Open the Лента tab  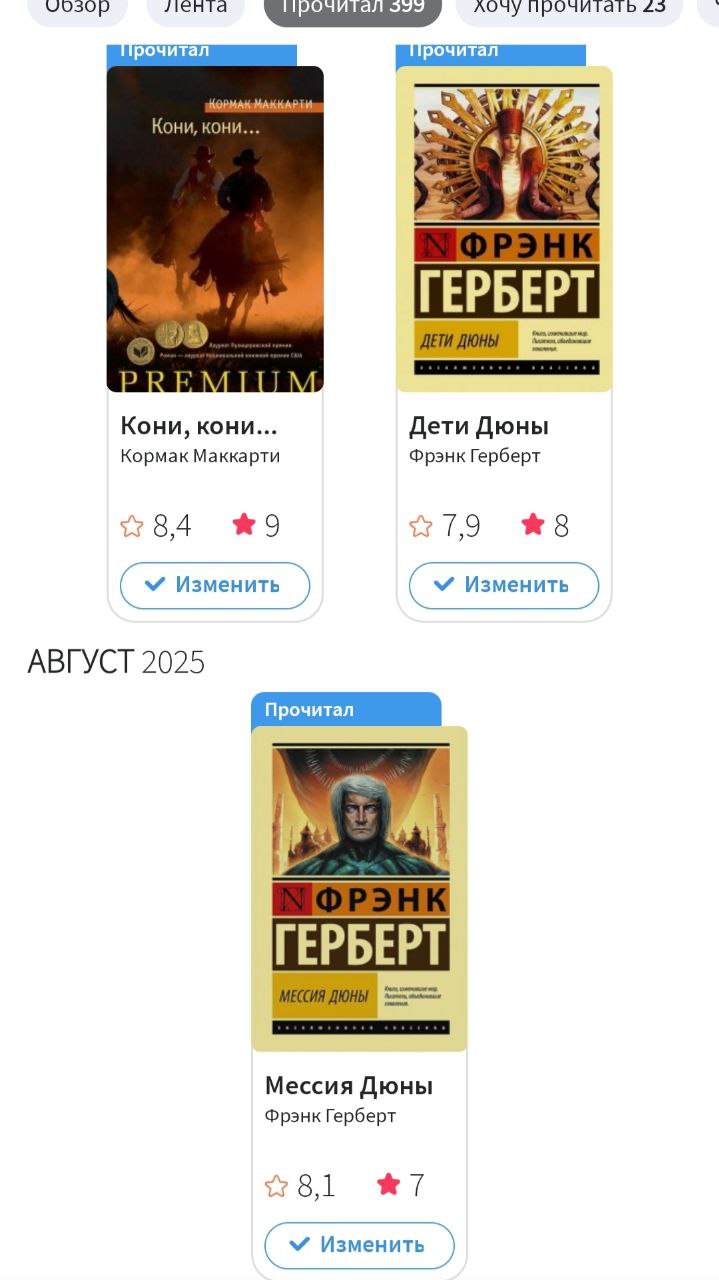(195, 8)
